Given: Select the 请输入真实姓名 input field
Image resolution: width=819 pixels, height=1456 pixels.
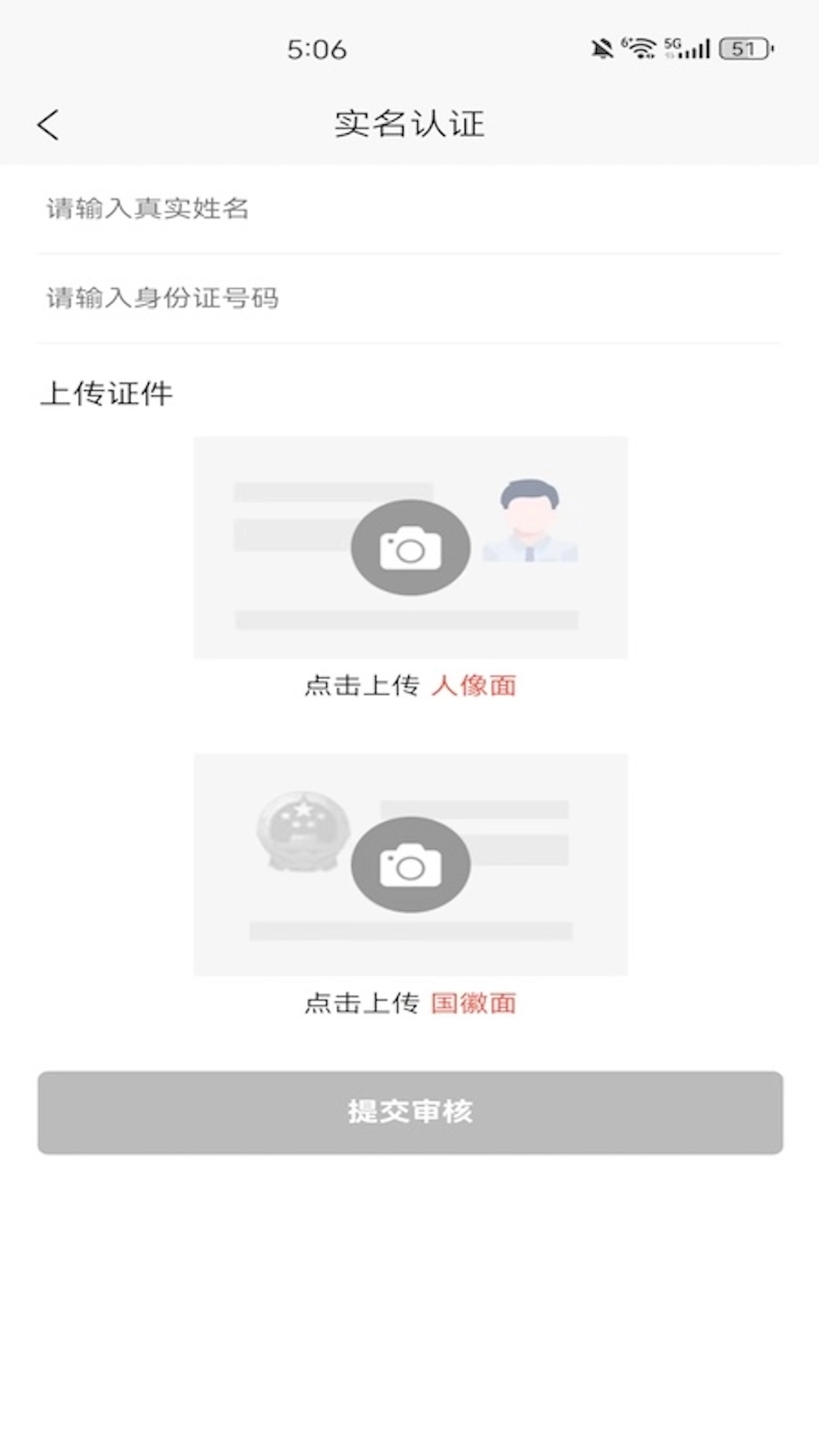Looking at the screenshot, I should point(303,209).
